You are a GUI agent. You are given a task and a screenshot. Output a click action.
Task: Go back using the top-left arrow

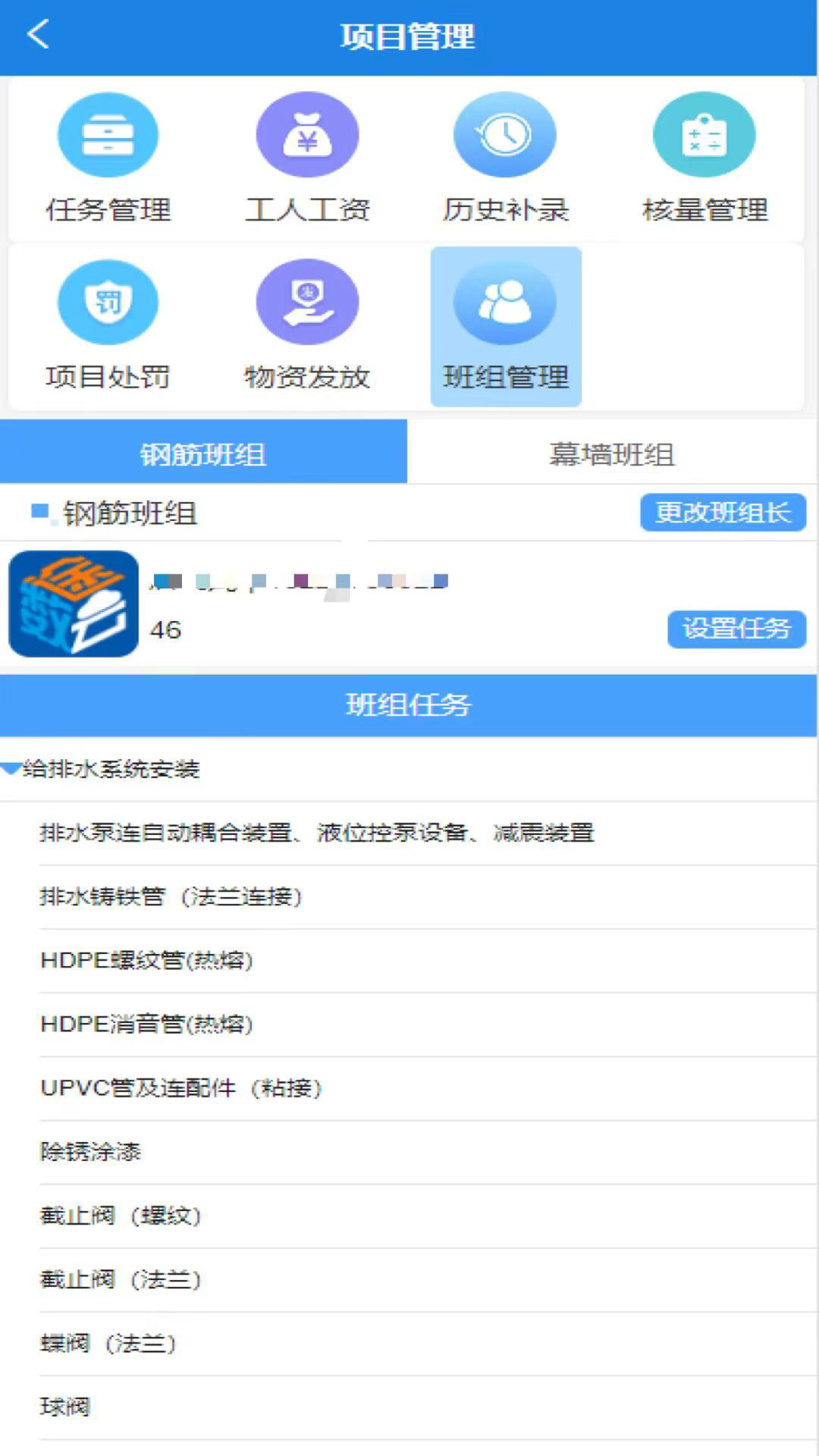[x=38, y=35]
